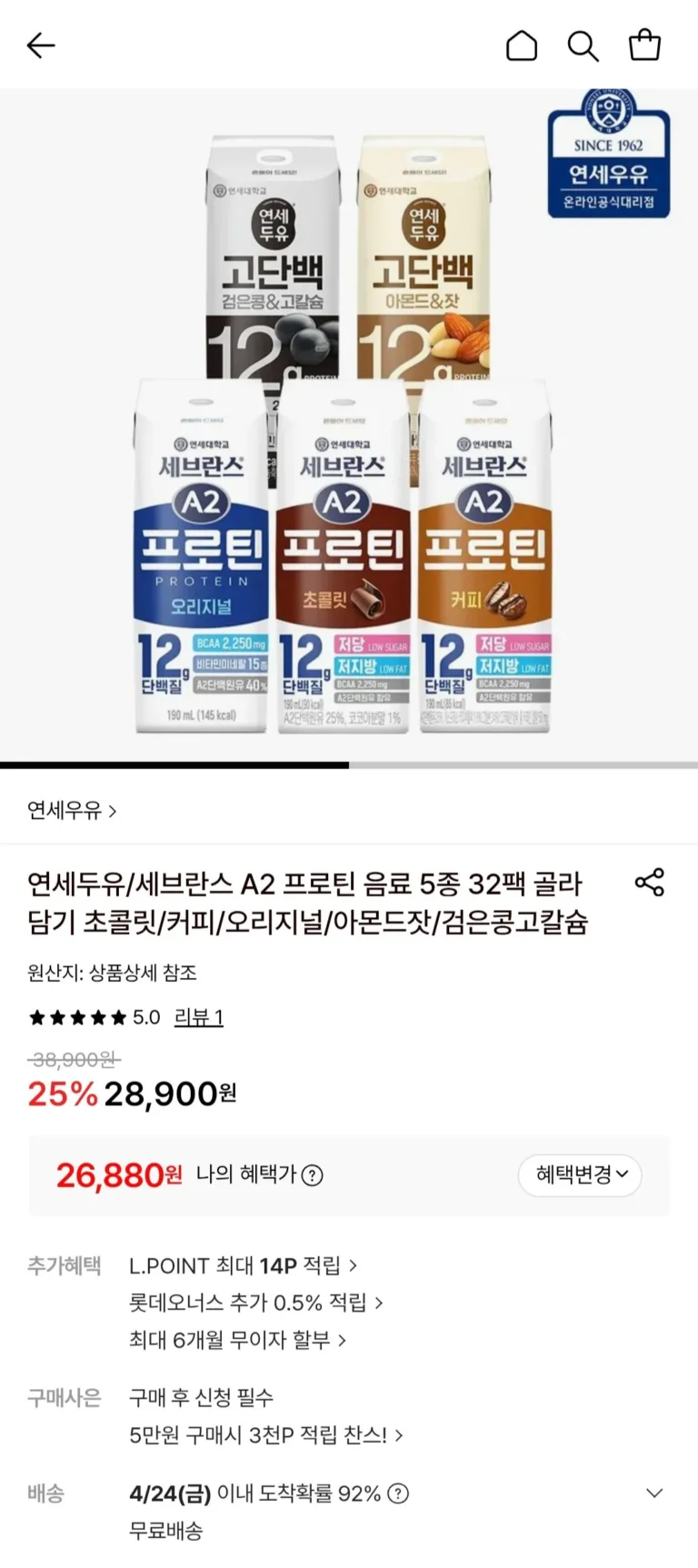Share this product
Screen dimensions: 698x1568
click(x=649, y=883)
